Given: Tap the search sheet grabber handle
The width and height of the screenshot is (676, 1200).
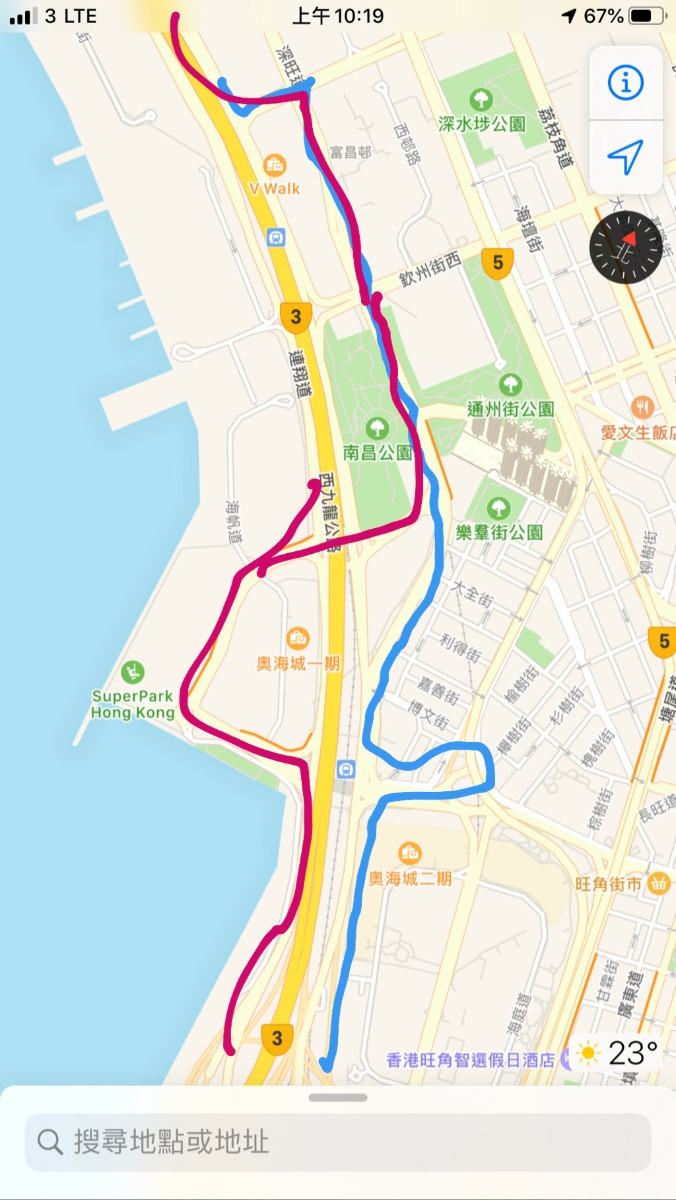Looking at the screenshot, I should pyautogui.click(x=338, y=1097).
